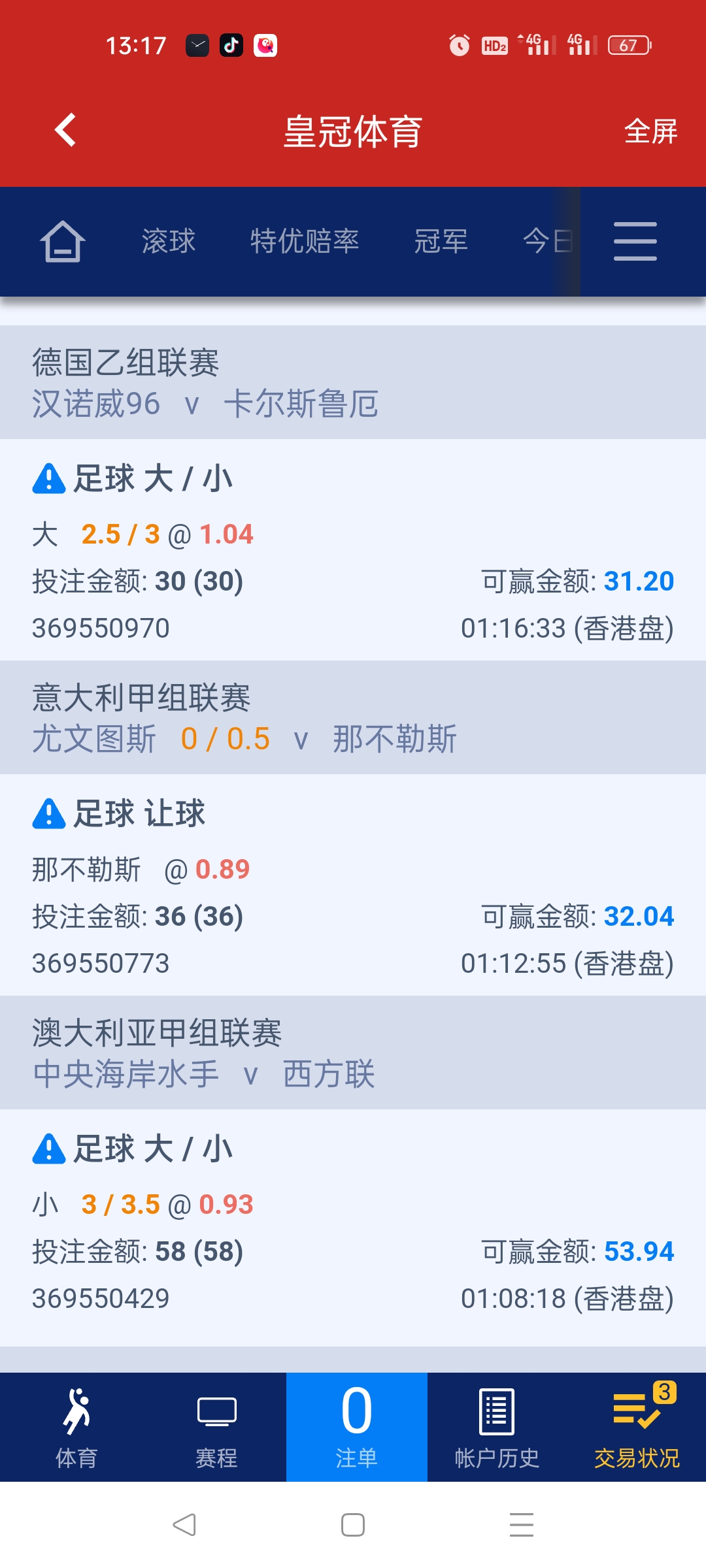Tap the system back button

coord(184,1525)
